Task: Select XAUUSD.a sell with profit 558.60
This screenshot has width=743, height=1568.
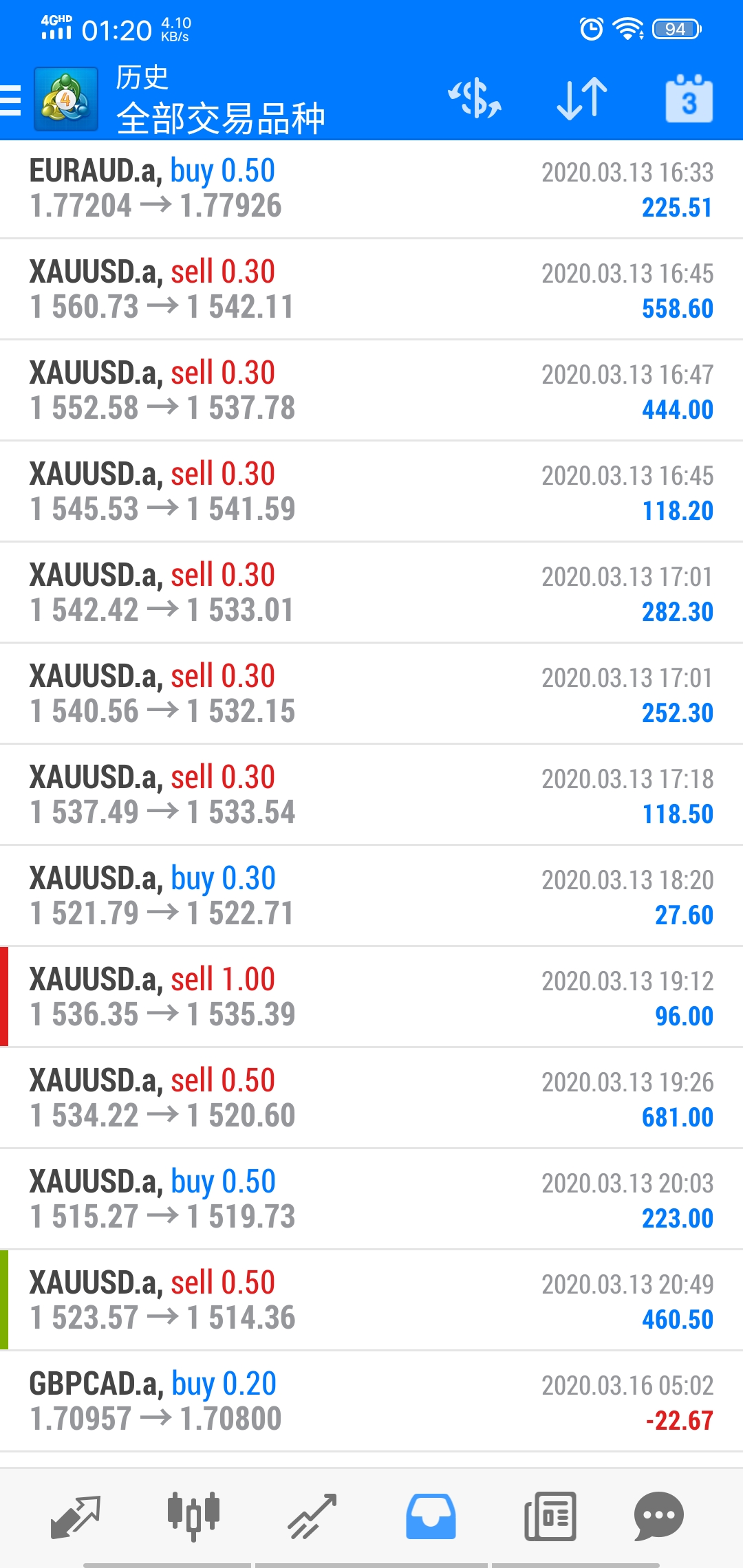Action: (371, 290)
